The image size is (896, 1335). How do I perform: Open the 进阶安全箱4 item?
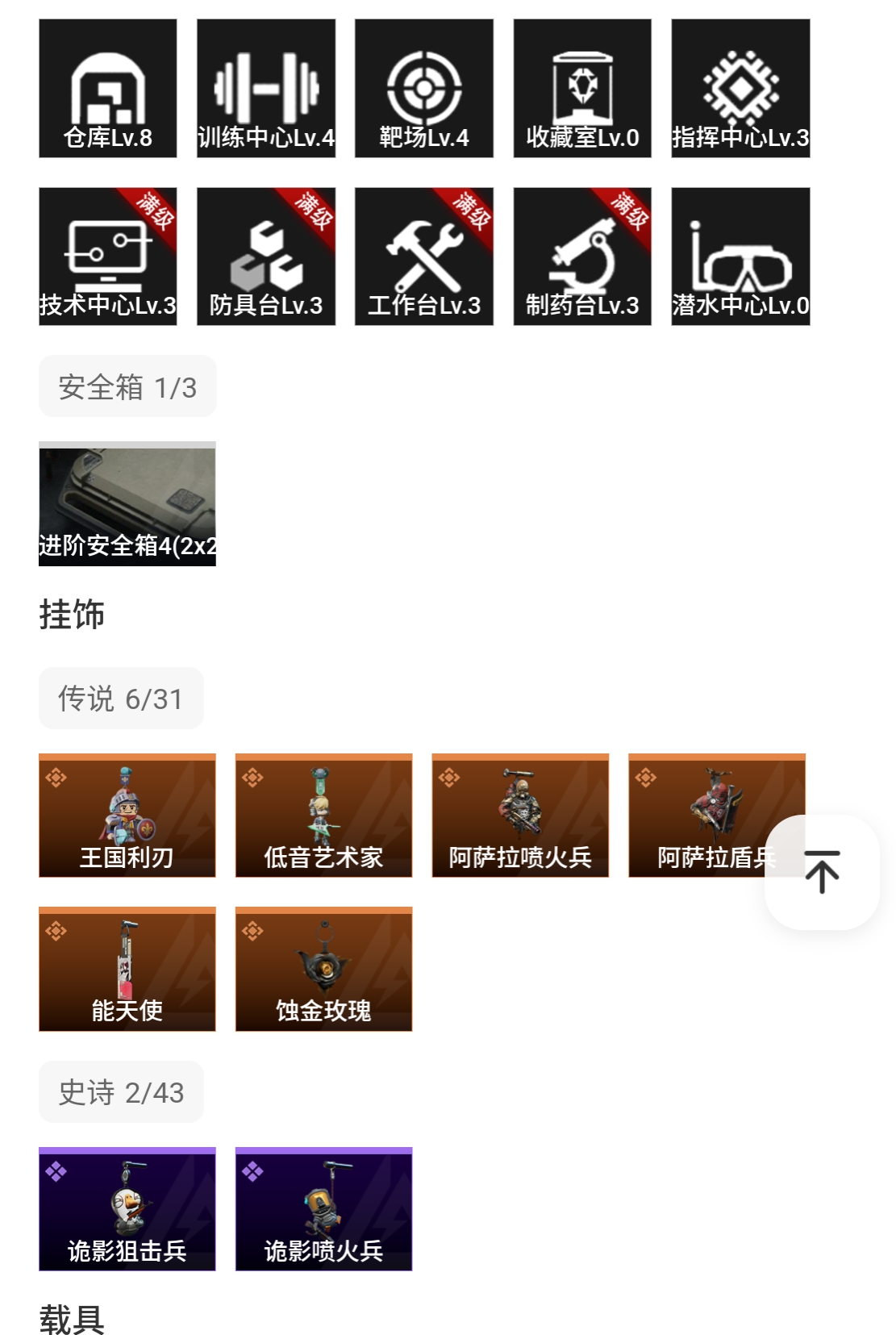pos(127,504)
